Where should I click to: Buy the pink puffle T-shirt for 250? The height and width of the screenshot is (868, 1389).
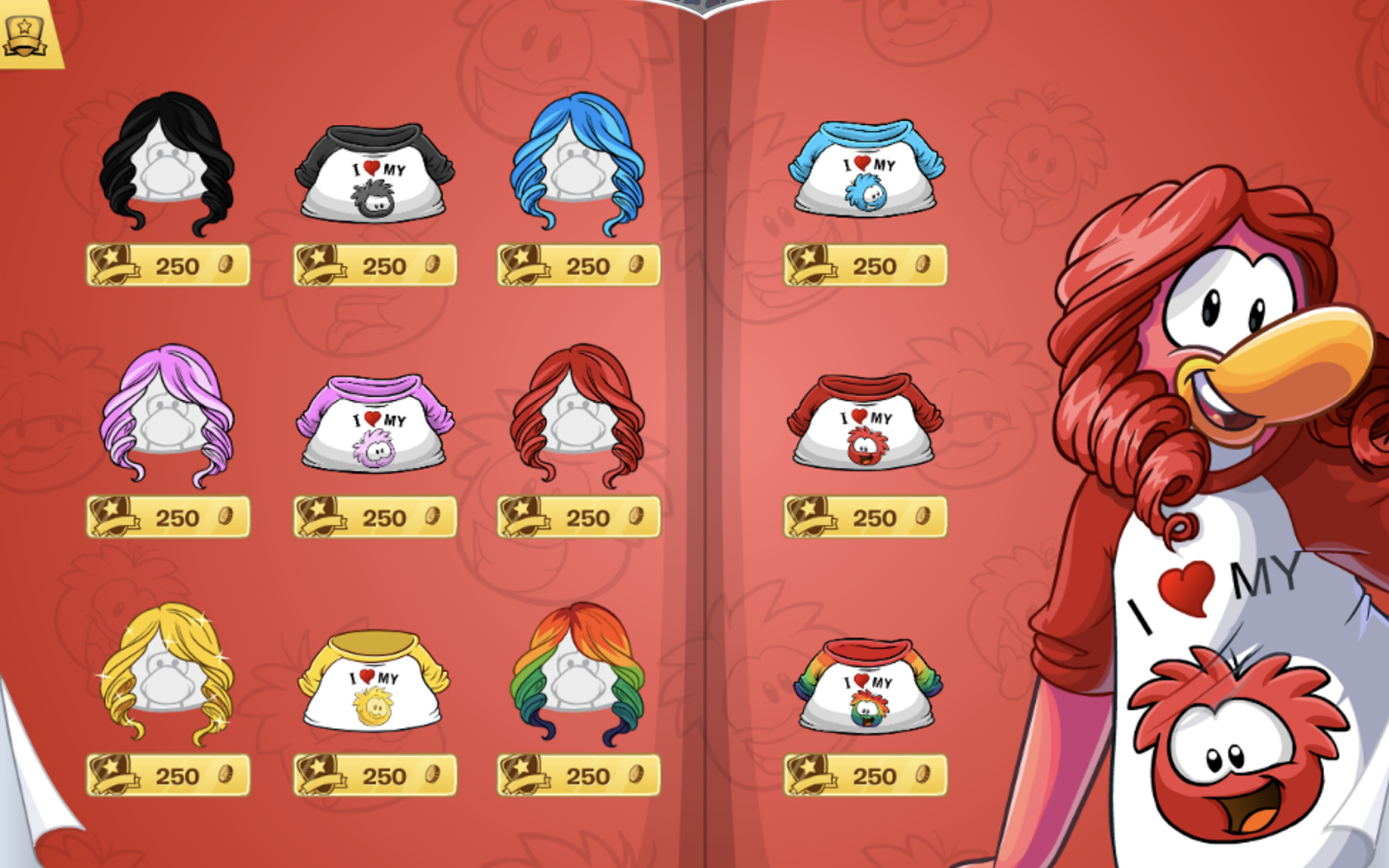[374, 517]
